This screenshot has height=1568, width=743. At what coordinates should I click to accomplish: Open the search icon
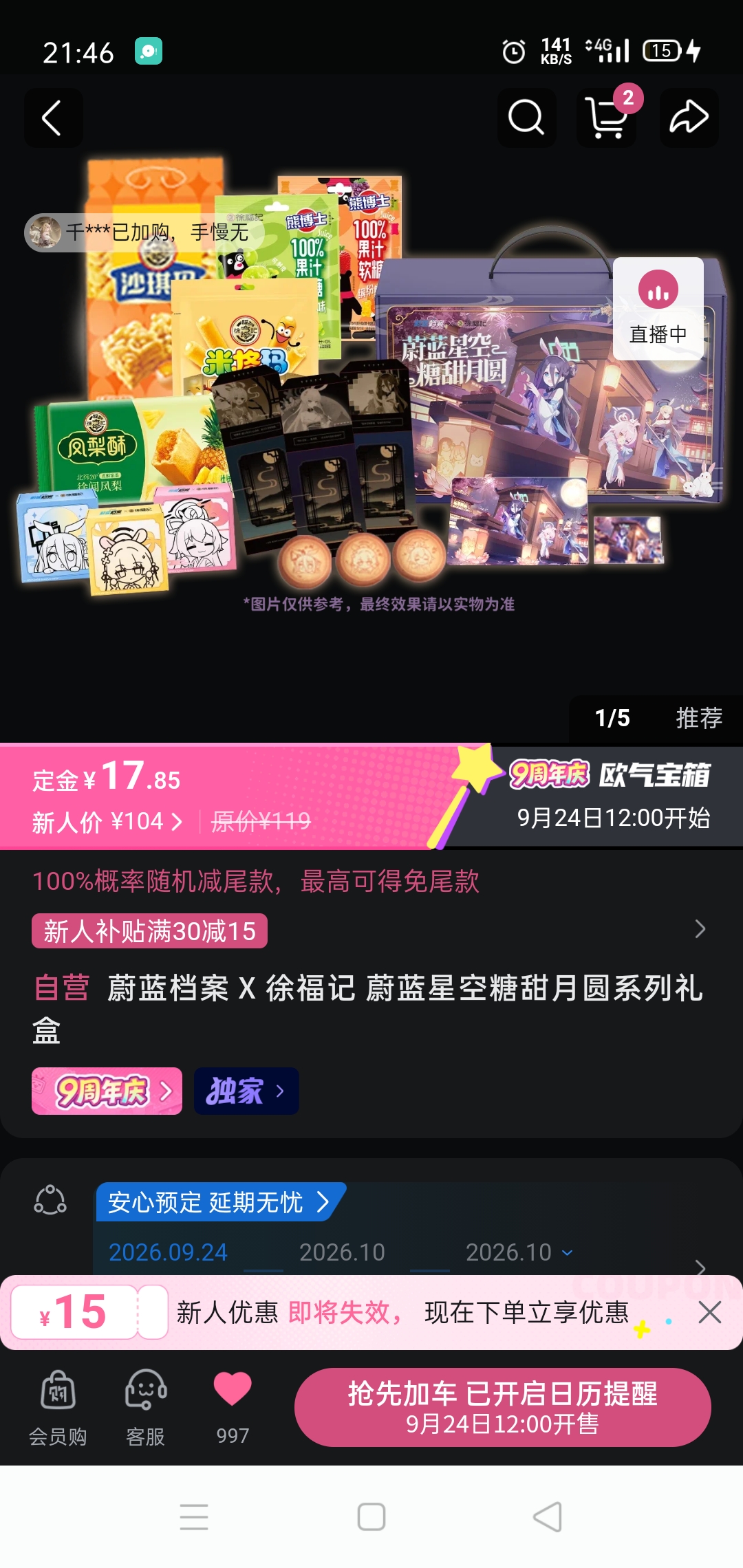coord(526,118)
